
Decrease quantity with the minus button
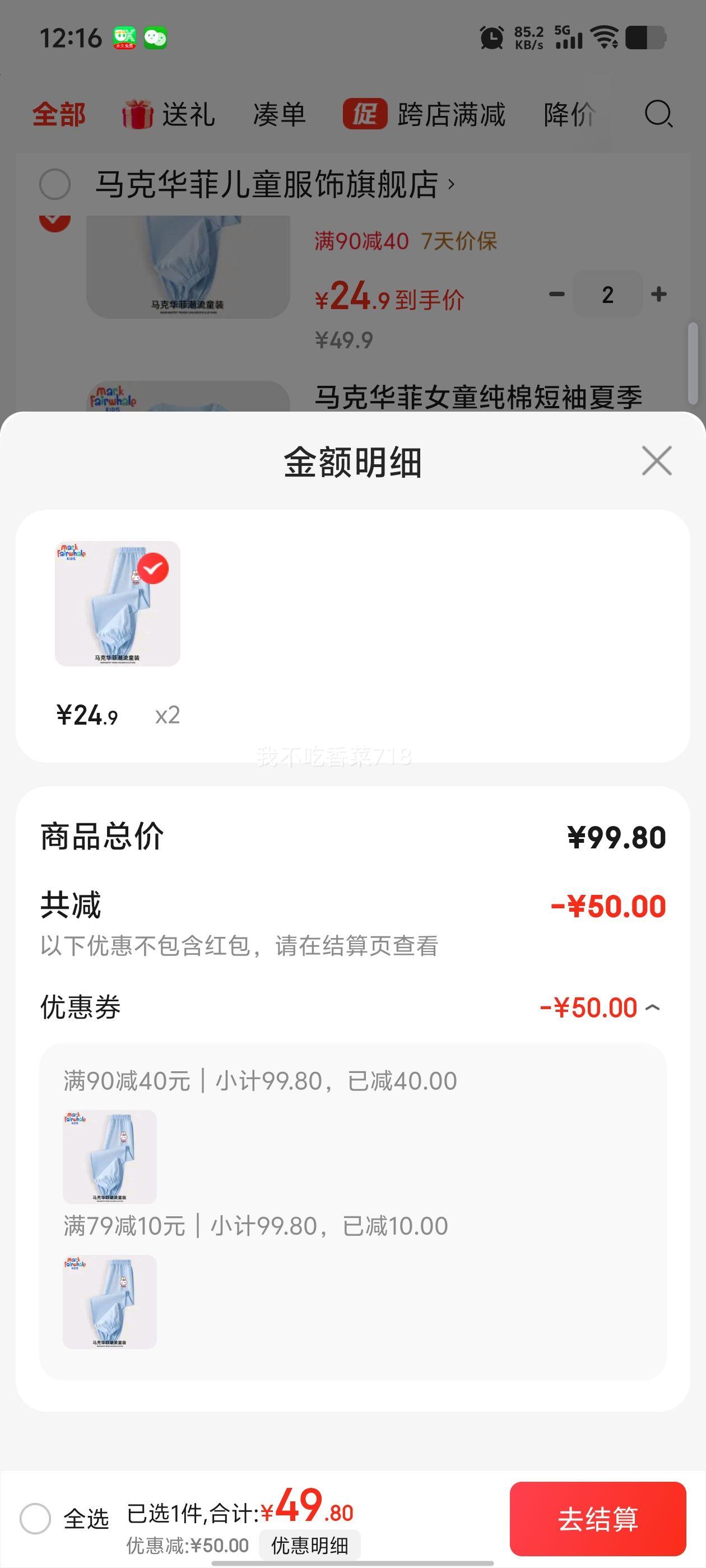[555, 295]
